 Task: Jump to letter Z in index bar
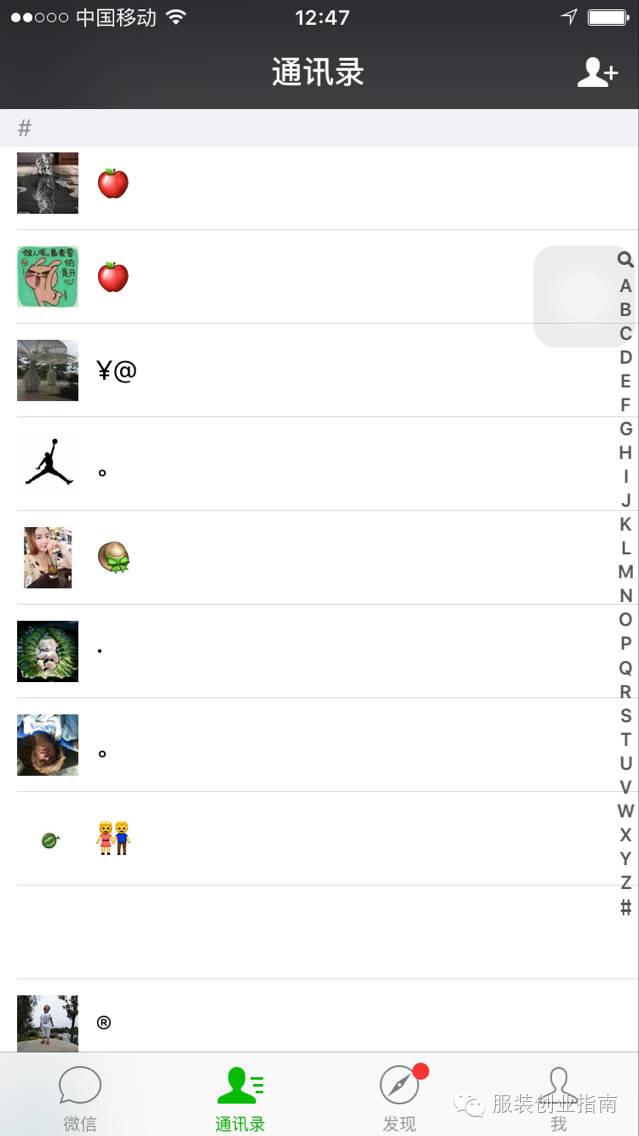pyautogui.click(x=626, y=882)
